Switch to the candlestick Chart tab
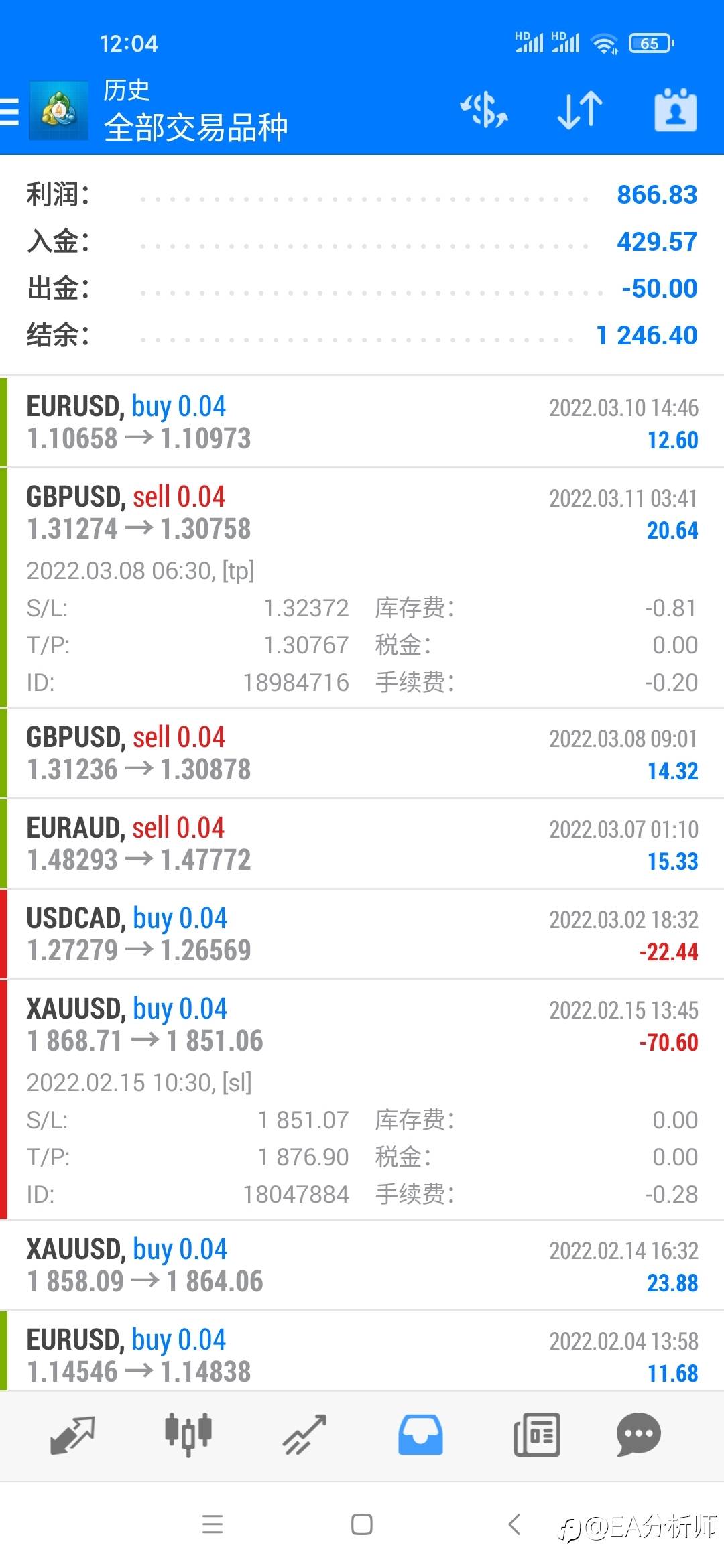Viewport: 724px width, 1568px height. coord(188,1435)
